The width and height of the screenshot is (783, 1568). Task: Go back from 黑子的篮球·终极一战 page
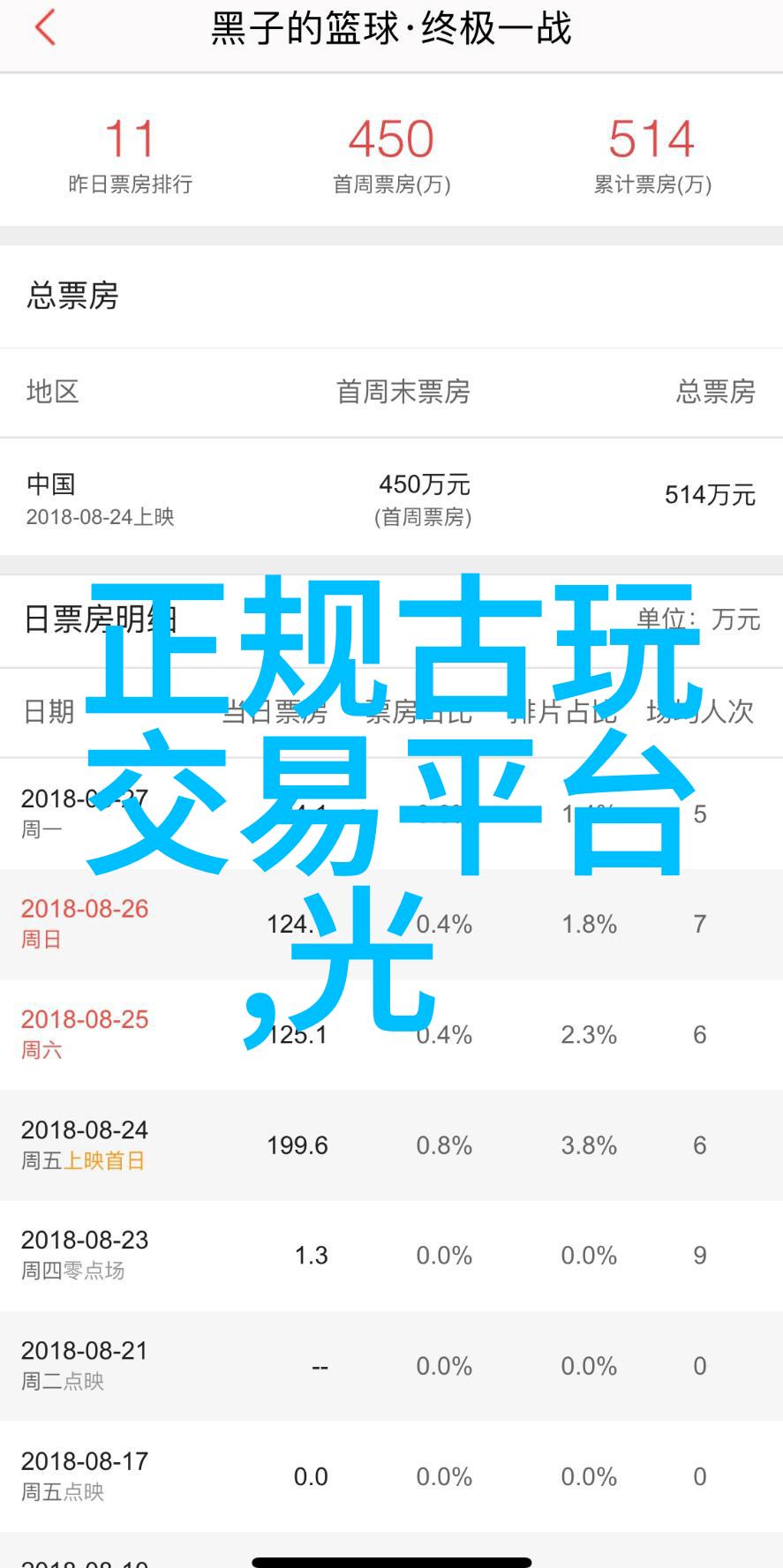(46, 28)
